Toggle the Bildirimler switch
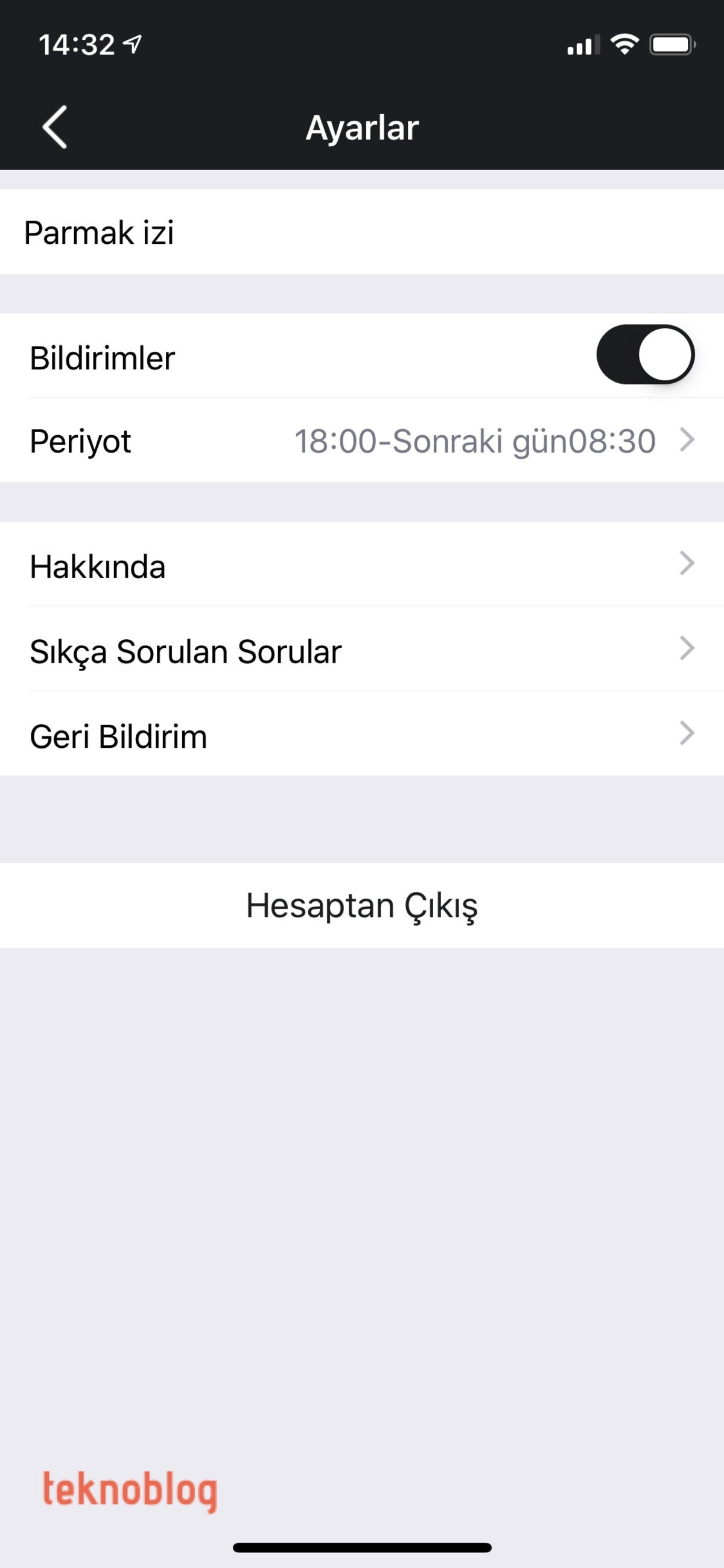Viewport: 724px width, 1568px height. (644, 355)
